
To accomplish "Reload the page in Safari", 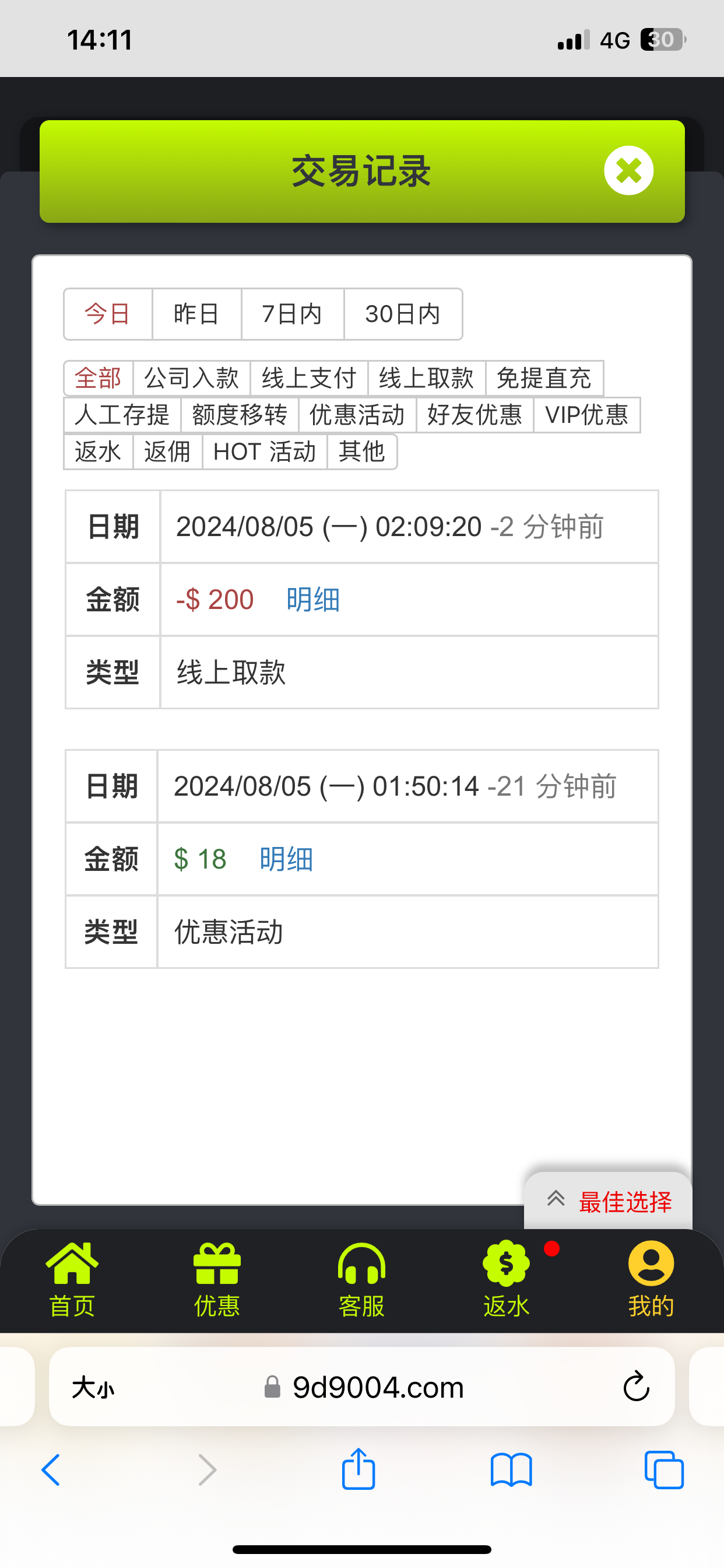I will point(636,1387).
